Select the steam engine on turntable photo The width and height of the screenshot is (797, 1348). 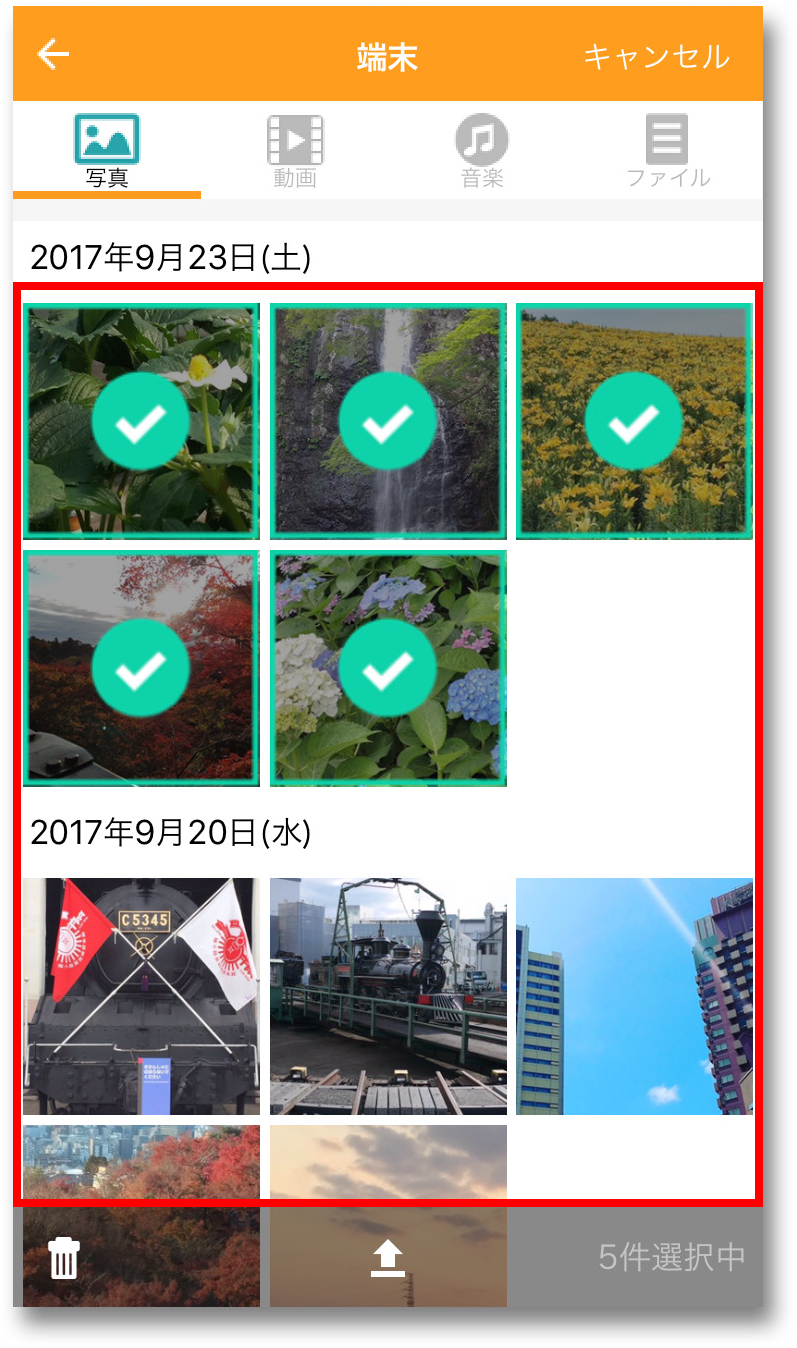(x=388, y=996)
